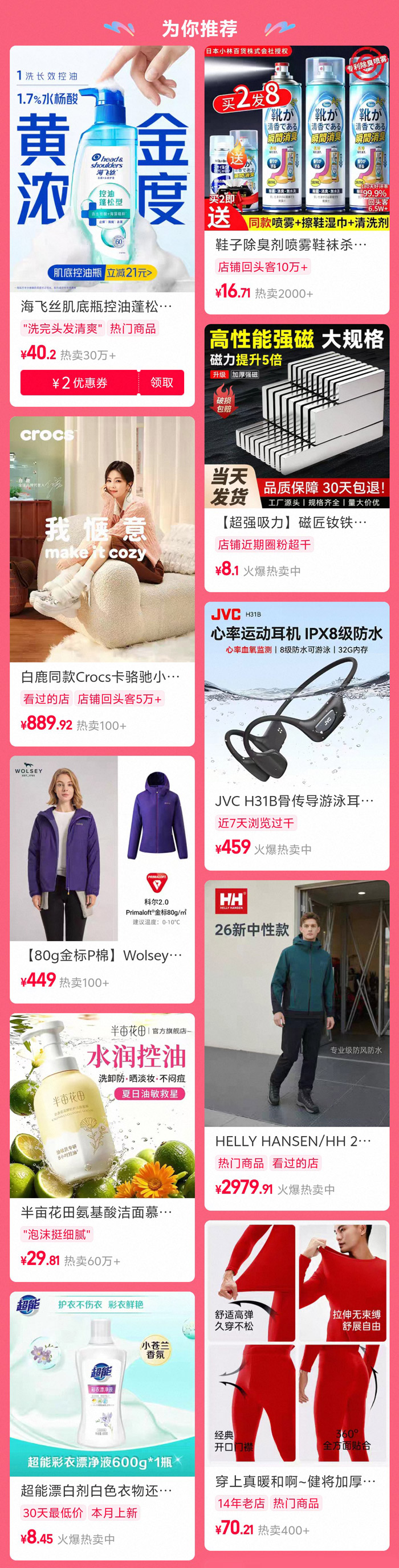Open the JVC H31B bone conduction earphones
Screen dimensions: 399x1568
click(x=296, y=736)
